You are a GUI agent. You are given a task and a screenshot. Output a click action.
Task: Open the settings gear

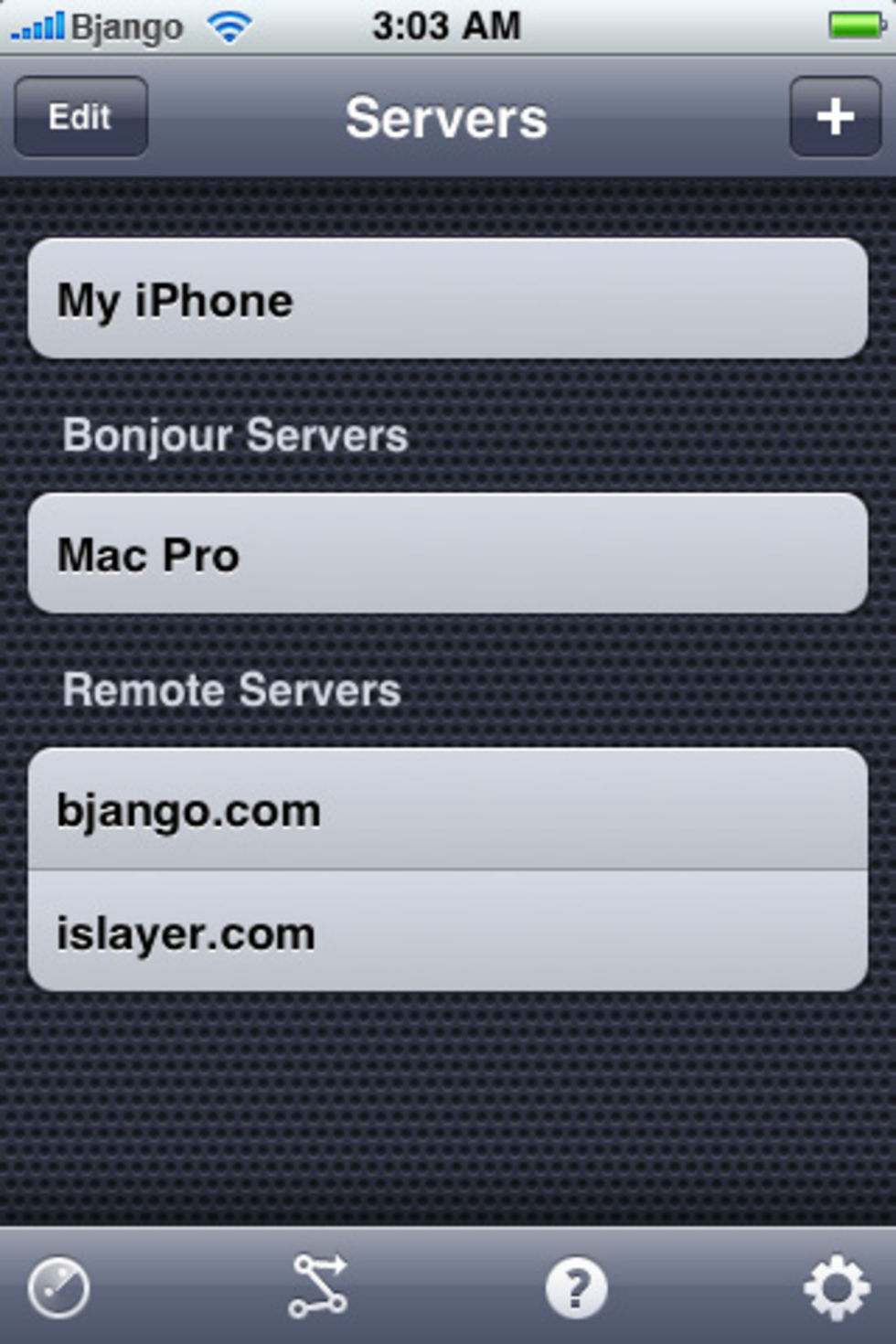pos(836,1287)
